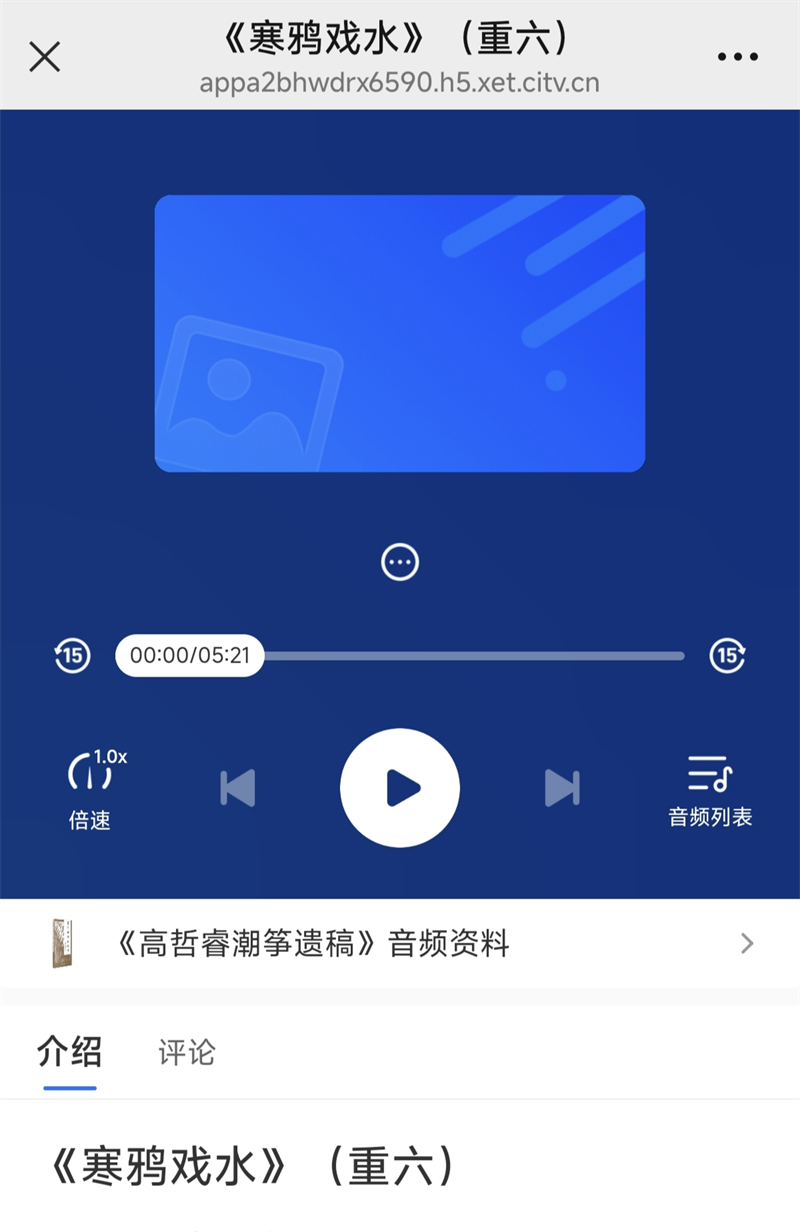This screenshot has height=1232, width=800.
Task: Switch to the 评论 tab
Action: (x=187, y=1052)
